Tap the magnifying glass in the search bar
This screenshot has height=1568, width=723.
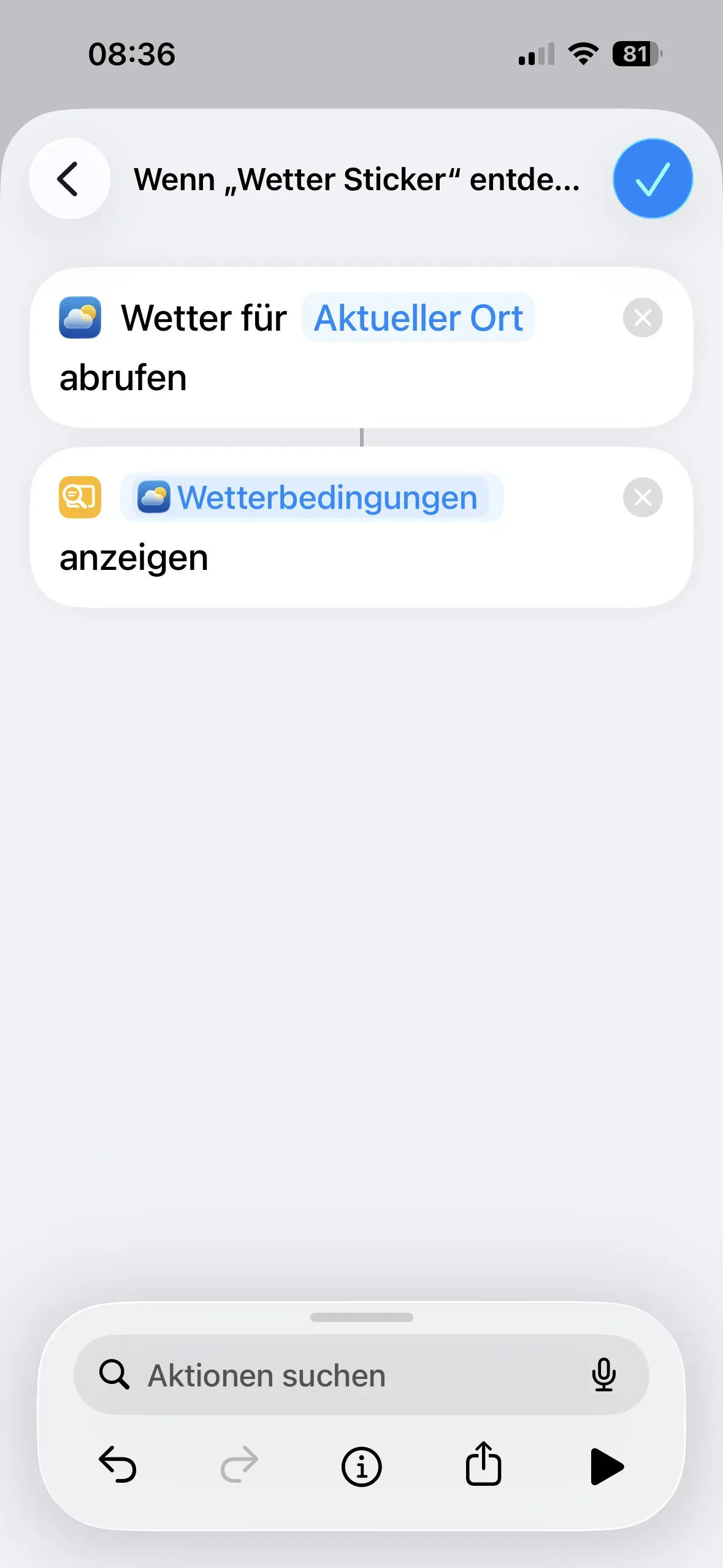click(114, 1374)
